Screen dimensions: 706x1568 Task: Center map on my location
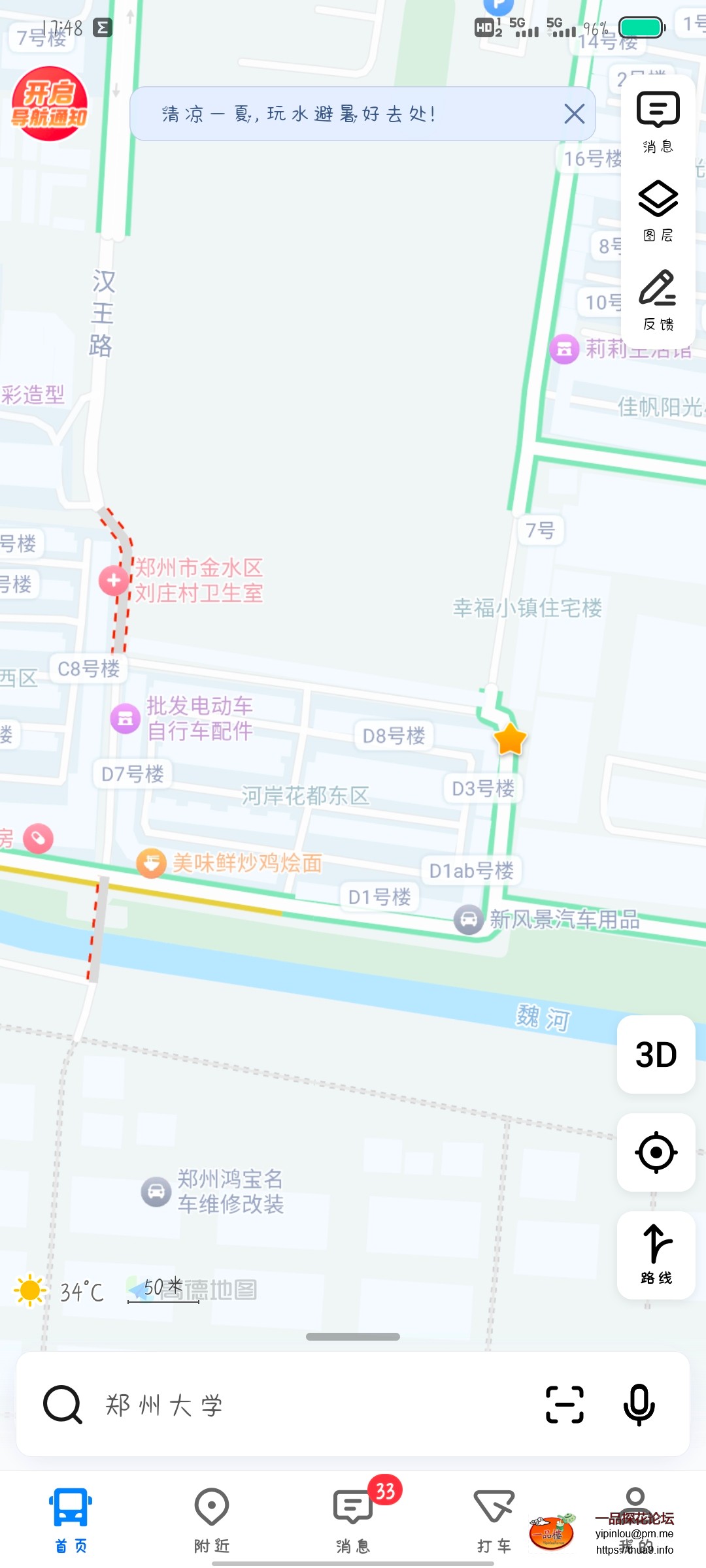(656, 1152)
